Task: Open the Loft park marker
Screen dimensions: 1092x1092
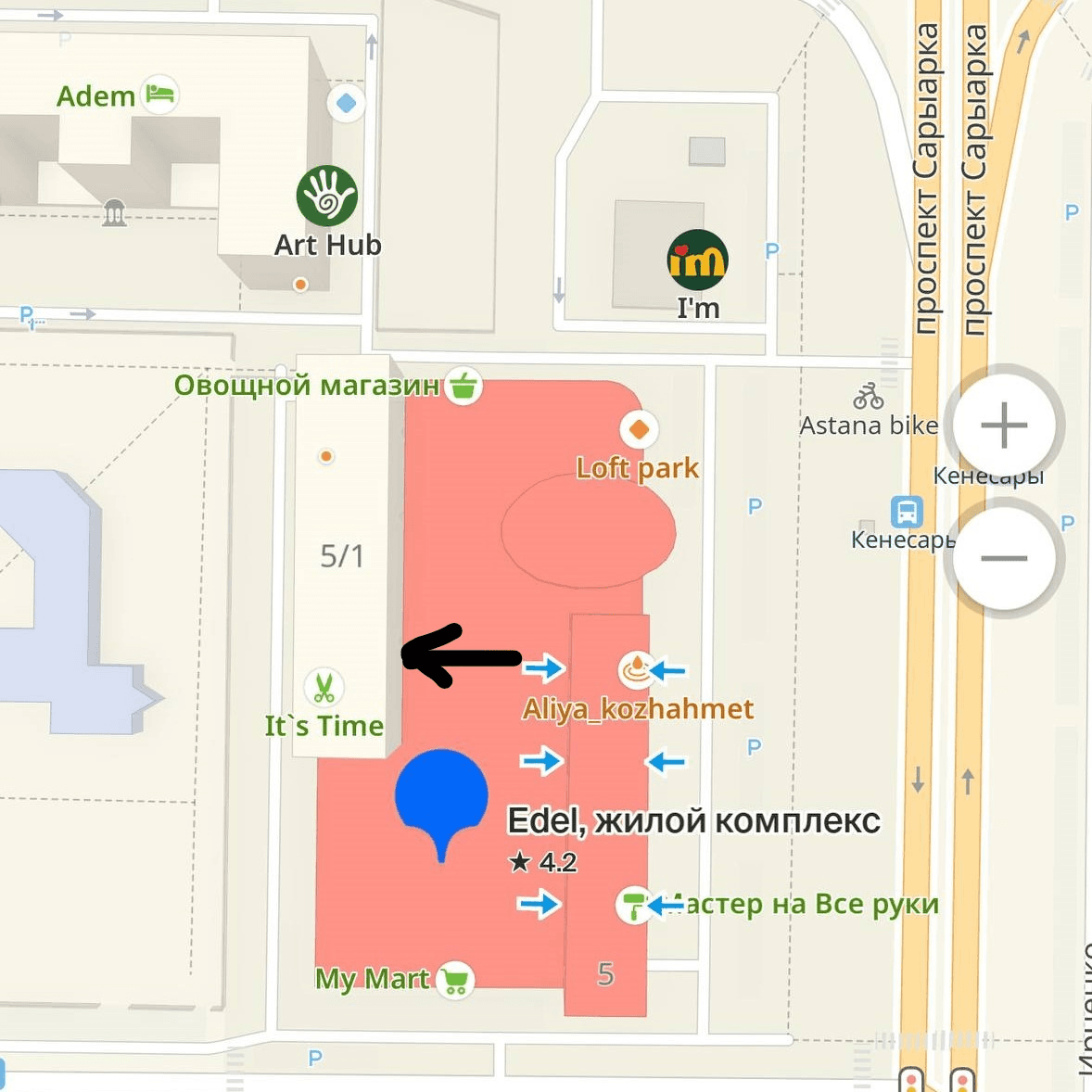Action: (639, 430)
